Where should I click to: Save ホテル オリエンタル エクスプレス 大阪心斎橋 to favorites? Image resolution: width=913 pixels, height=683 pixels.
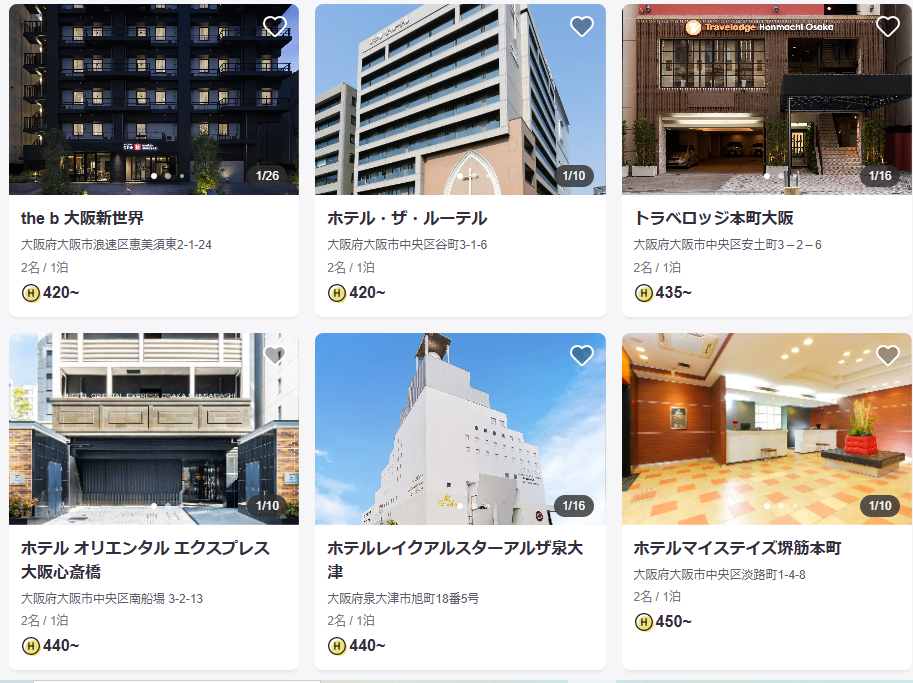(275, 355)
